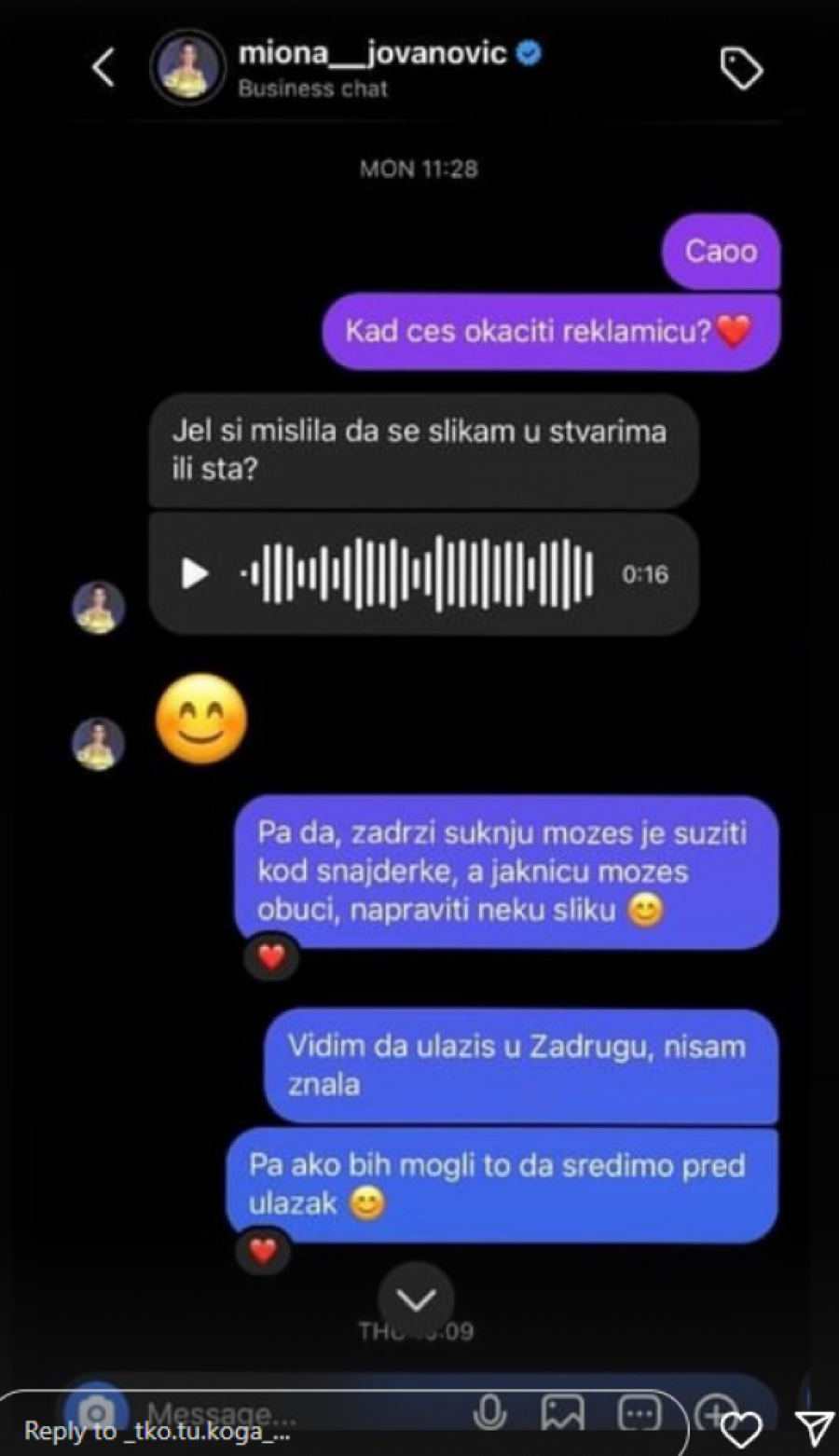Share this story via the send icon
This screenshot has width=839, height=1456.
pyautogui.click(x=813, y=1430)
